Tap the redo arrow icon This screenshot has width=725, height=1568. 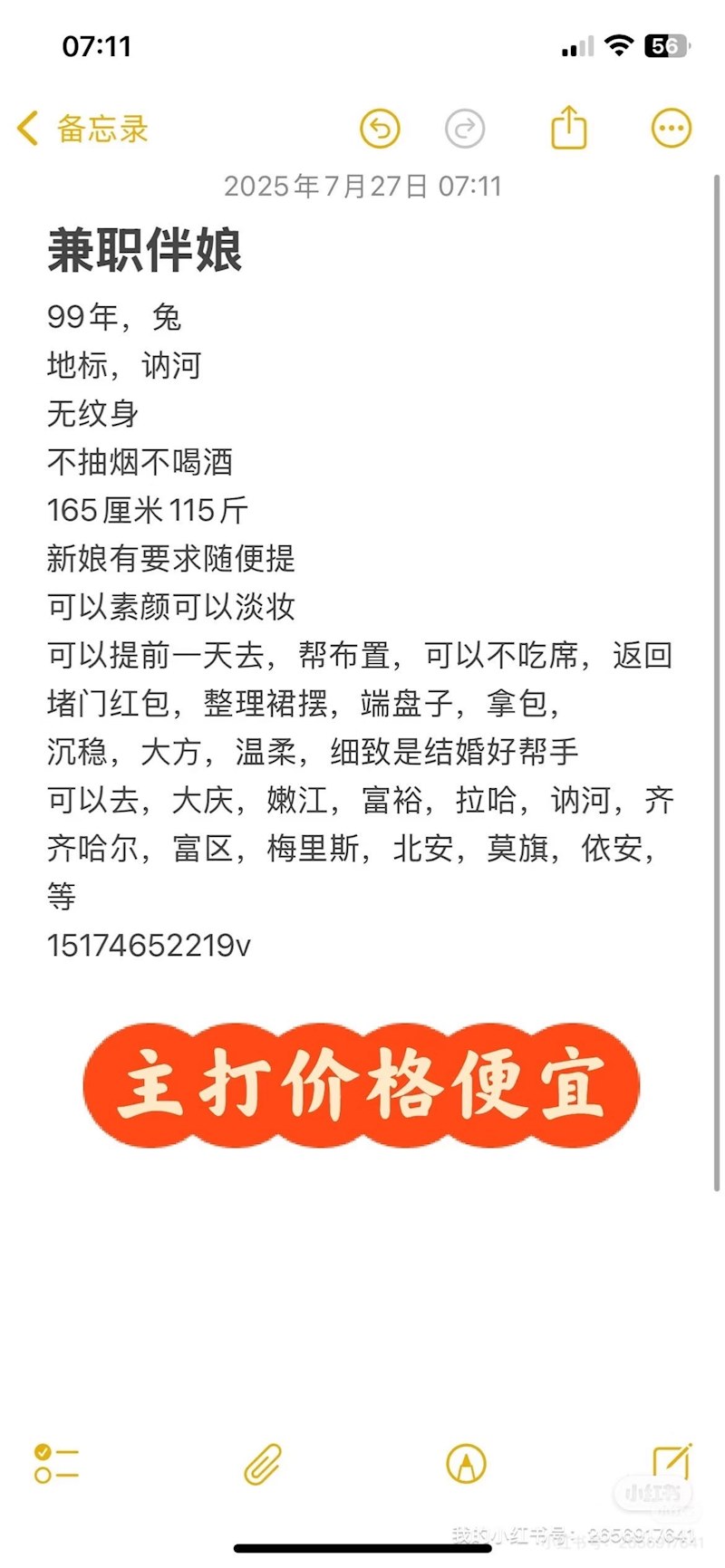point(465,129)
